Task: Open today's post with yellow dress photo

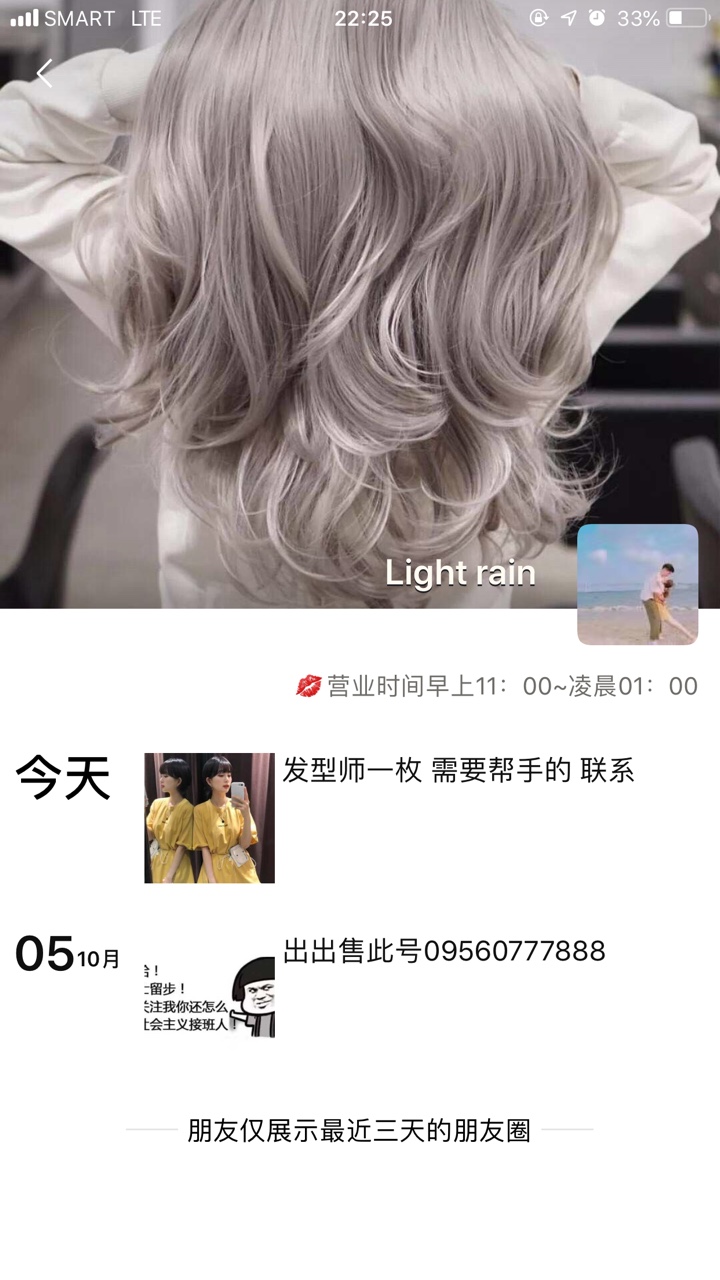Action: coord(209,818)
